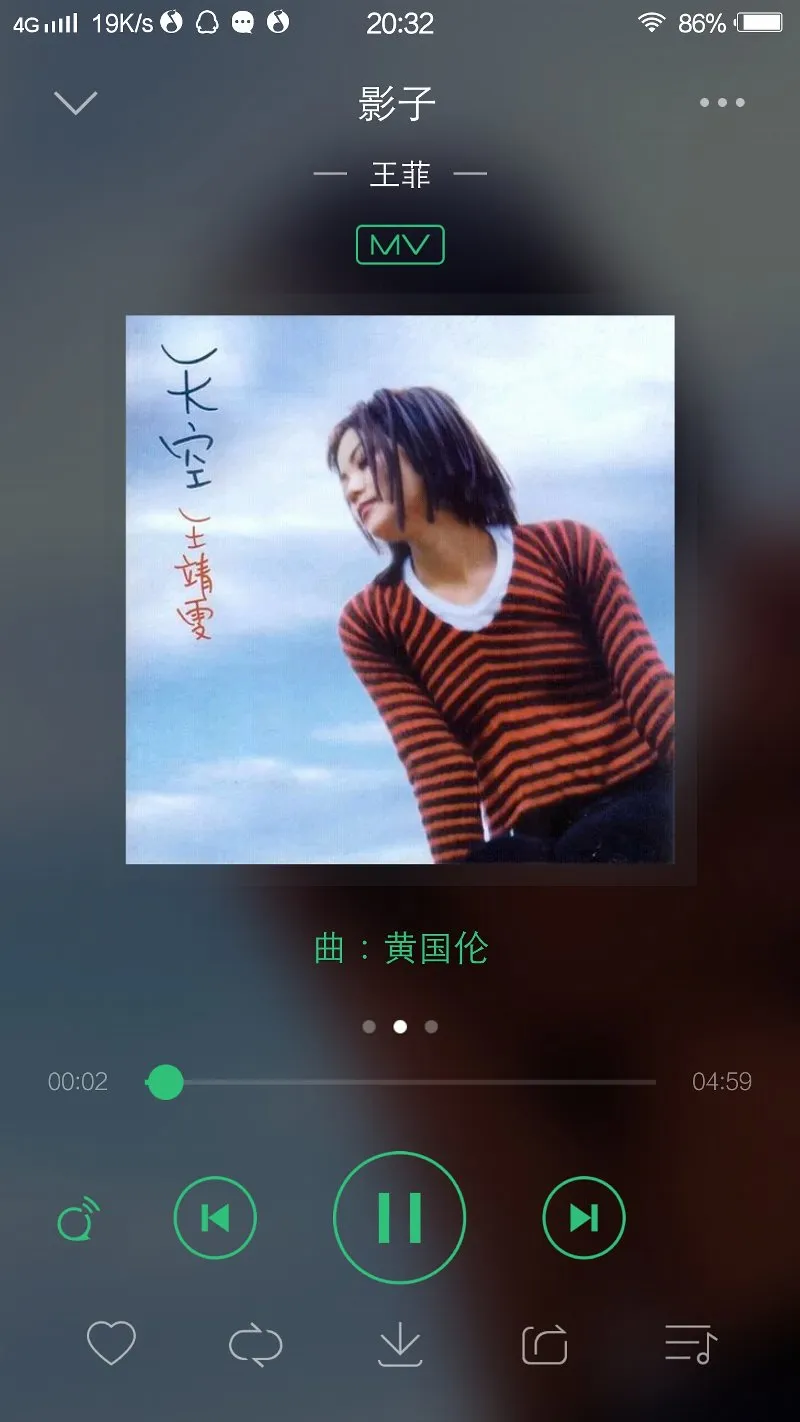Change the repeat playback mode
The height and width of the screenshot is (1422, 800).
coord(256,1344)
